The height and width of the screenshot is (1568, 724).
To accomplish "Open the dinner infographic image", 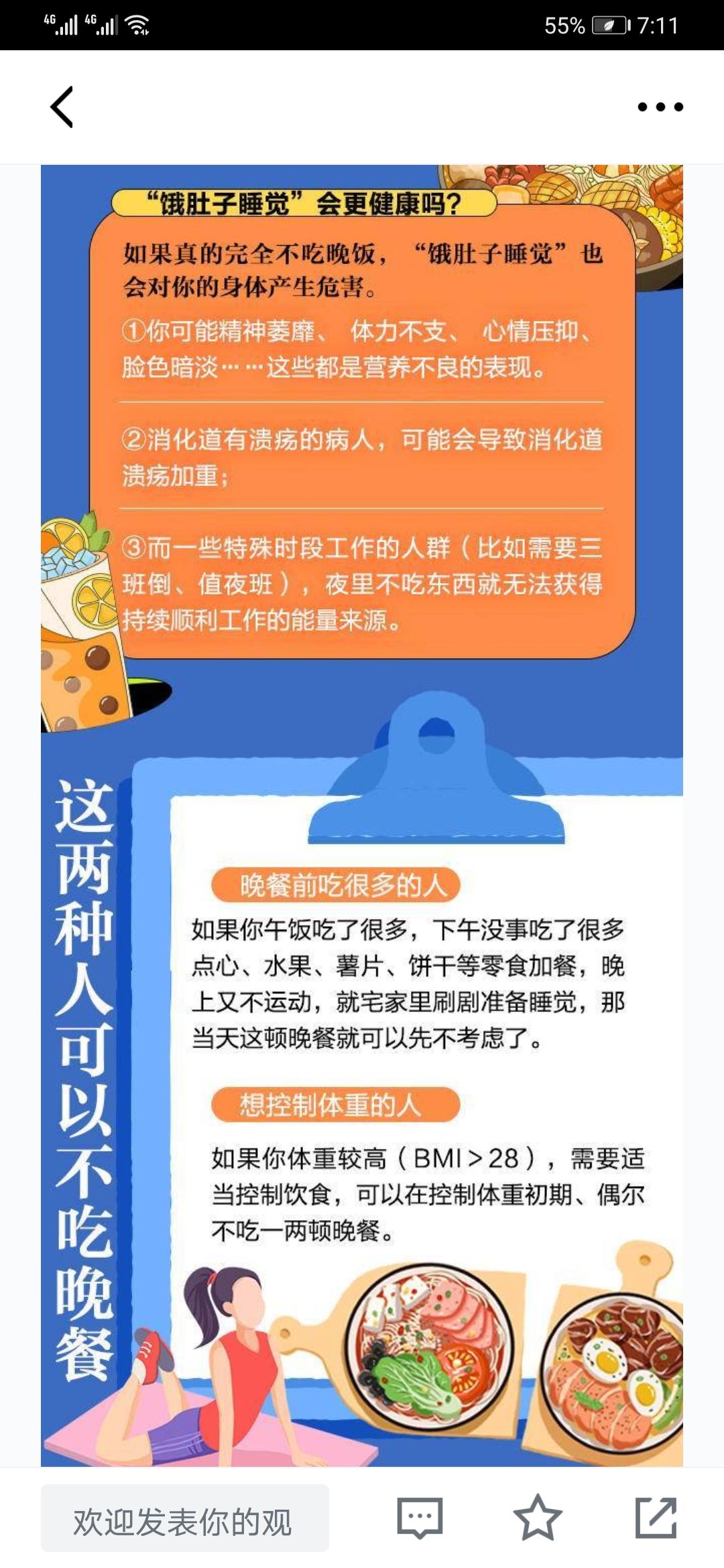I will pyautogui.click(x=362, y=815).
